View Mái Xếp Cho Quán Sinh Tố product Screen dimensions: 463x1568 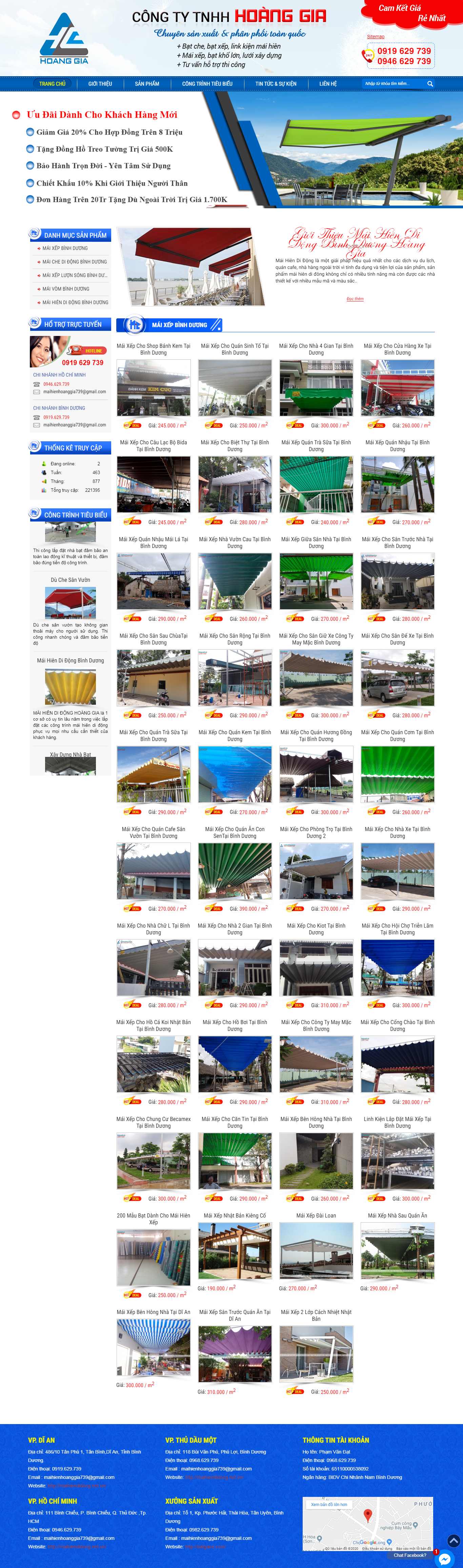pyautogui.click(x=235, y=349)
